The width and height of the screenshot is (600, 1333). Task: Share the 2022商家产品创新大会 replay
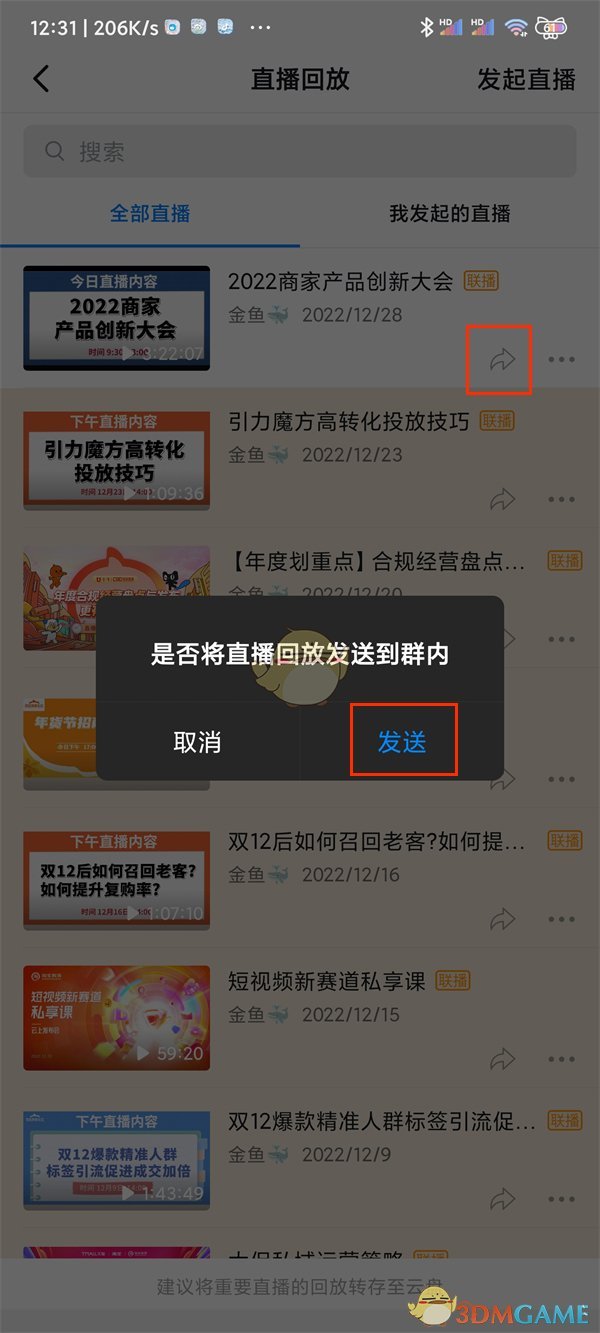[x=501, y=360]
